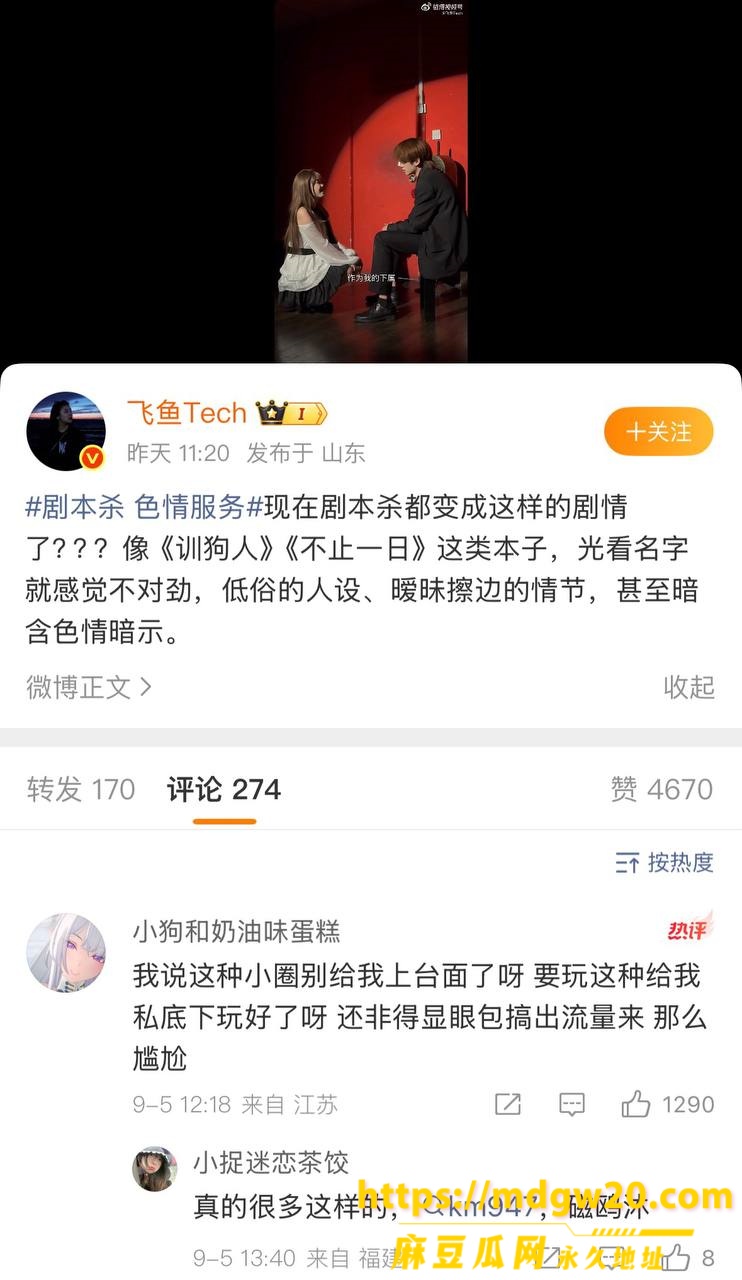Viewport: 742px width, 1280px height.
Task: View the 赞 4670 list
Action: pos(662,789)
